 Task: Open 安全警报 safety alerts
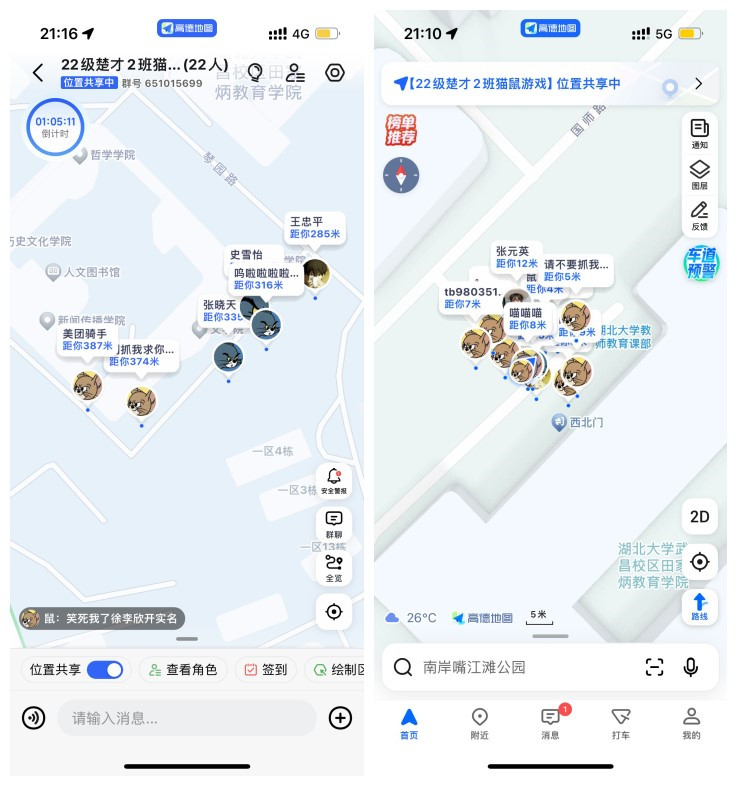point(334,481)
